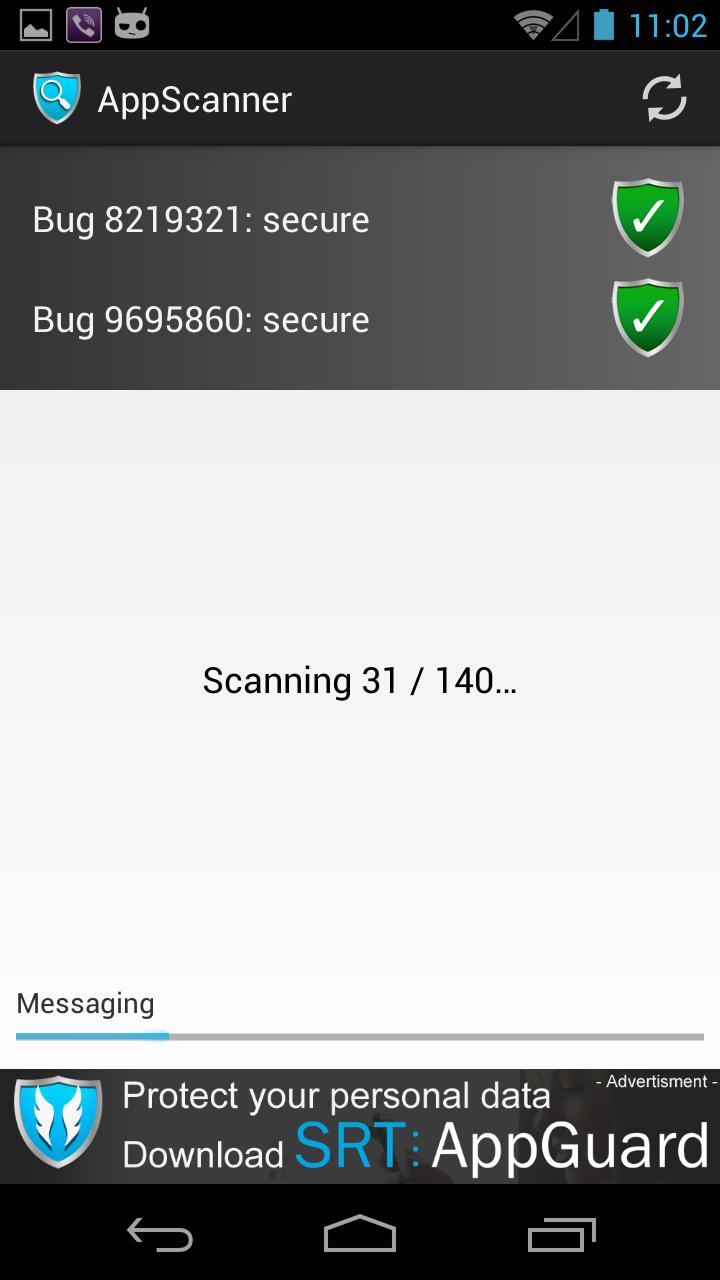Image resolution: width=720 pixels, height=1280 pixels.
Task: Select the Bug 8219321: secure result row
Action: (300, 219)
